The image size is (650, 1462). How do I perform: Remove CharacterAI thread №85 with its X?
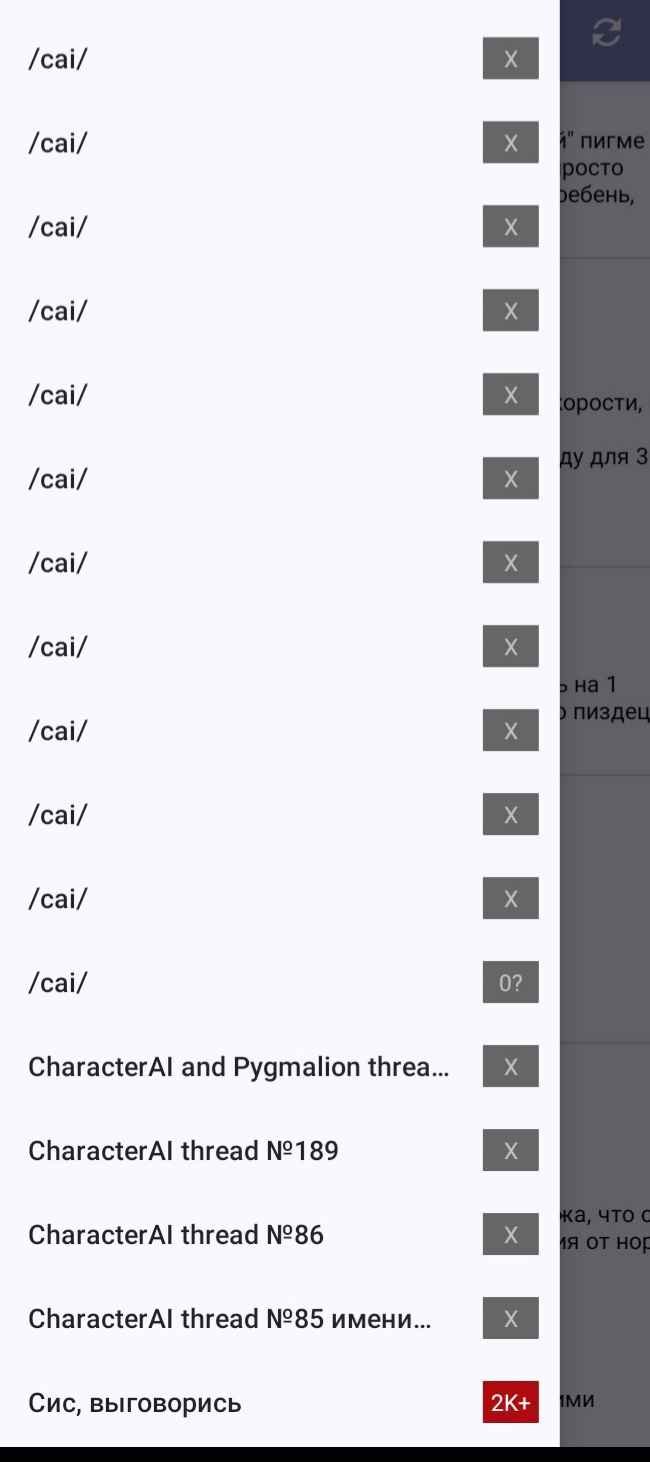pos(510,1319)
